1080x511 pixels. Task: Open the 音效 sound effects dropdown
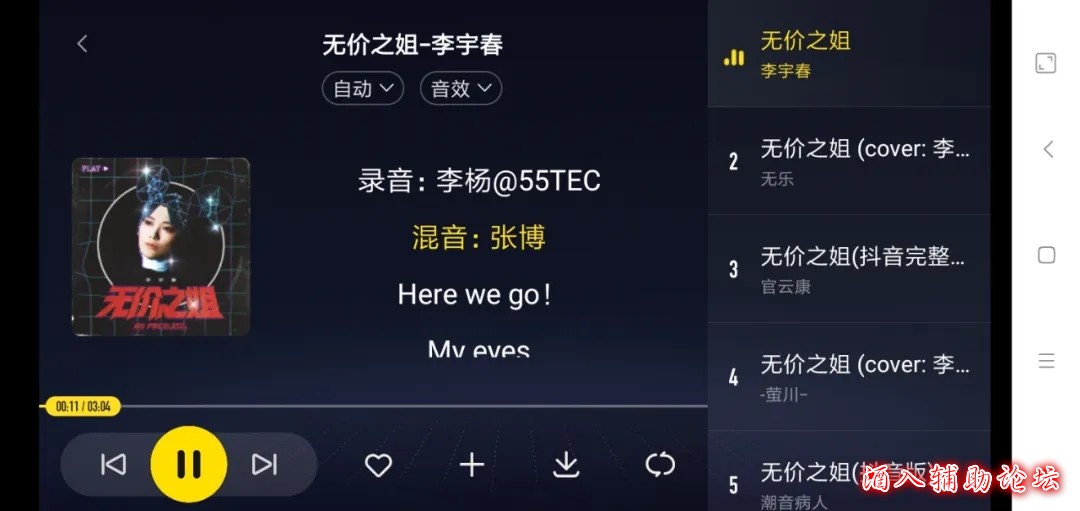[x=461, y=89]
